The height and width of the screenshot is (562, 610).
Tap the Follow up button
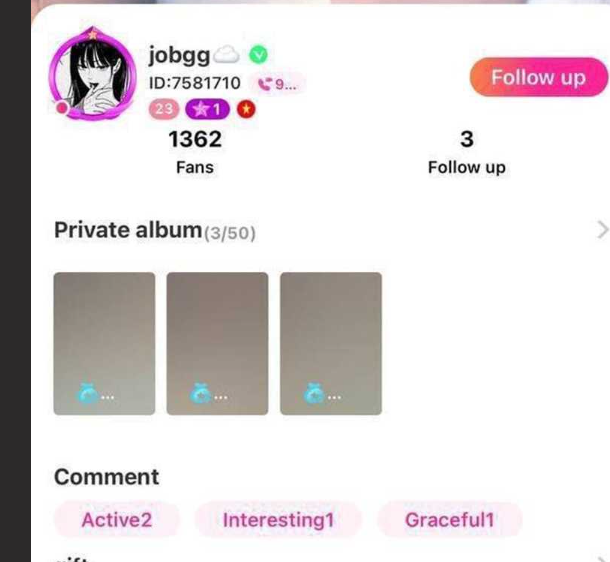tap(538, 78)
